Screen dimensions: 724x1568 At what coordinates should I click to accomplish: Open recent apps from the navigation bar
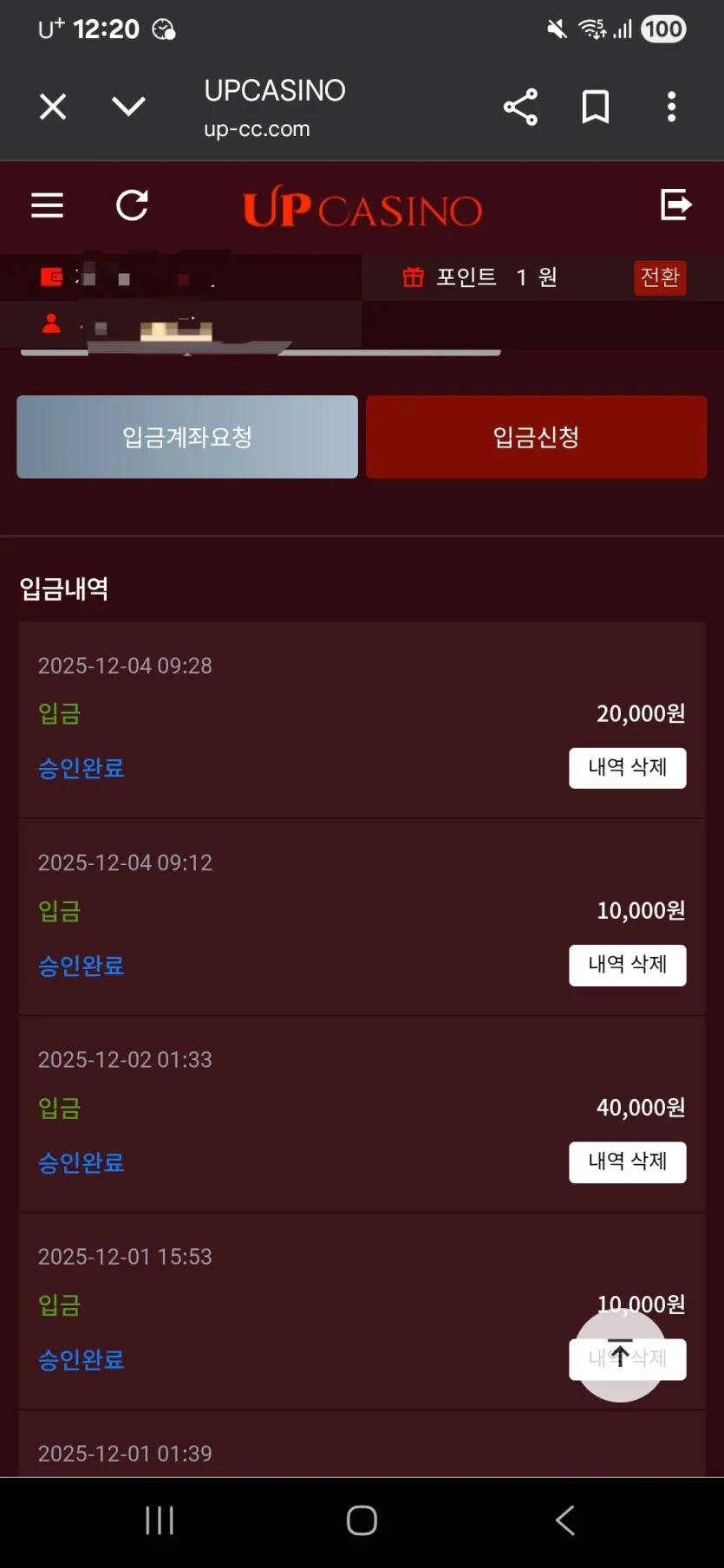click(x=160, y=1520)
